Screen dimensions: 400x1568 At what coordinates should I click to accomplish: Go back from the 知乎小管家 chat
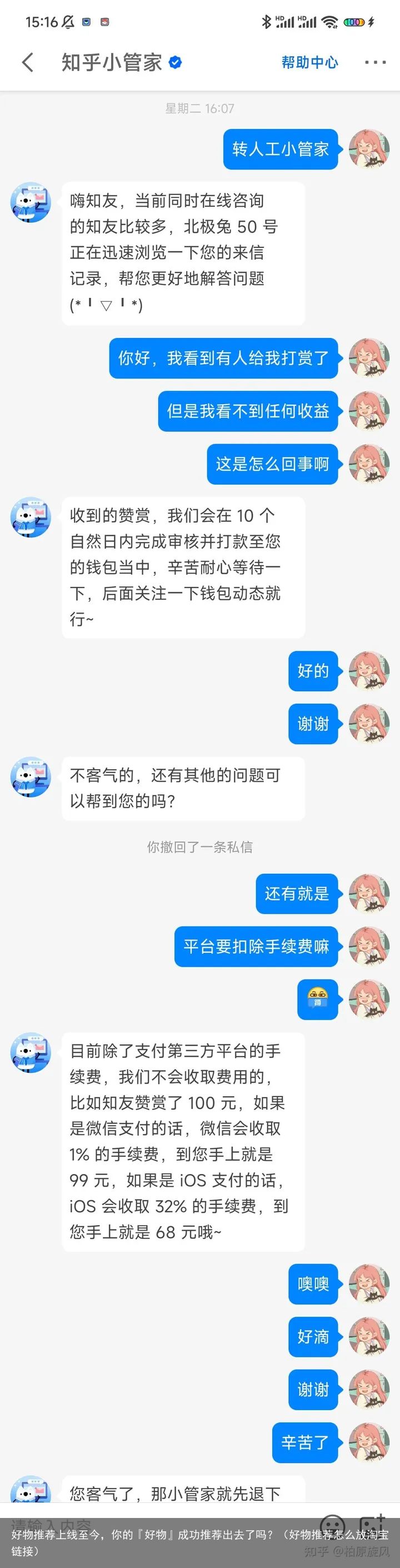point(27,62)
